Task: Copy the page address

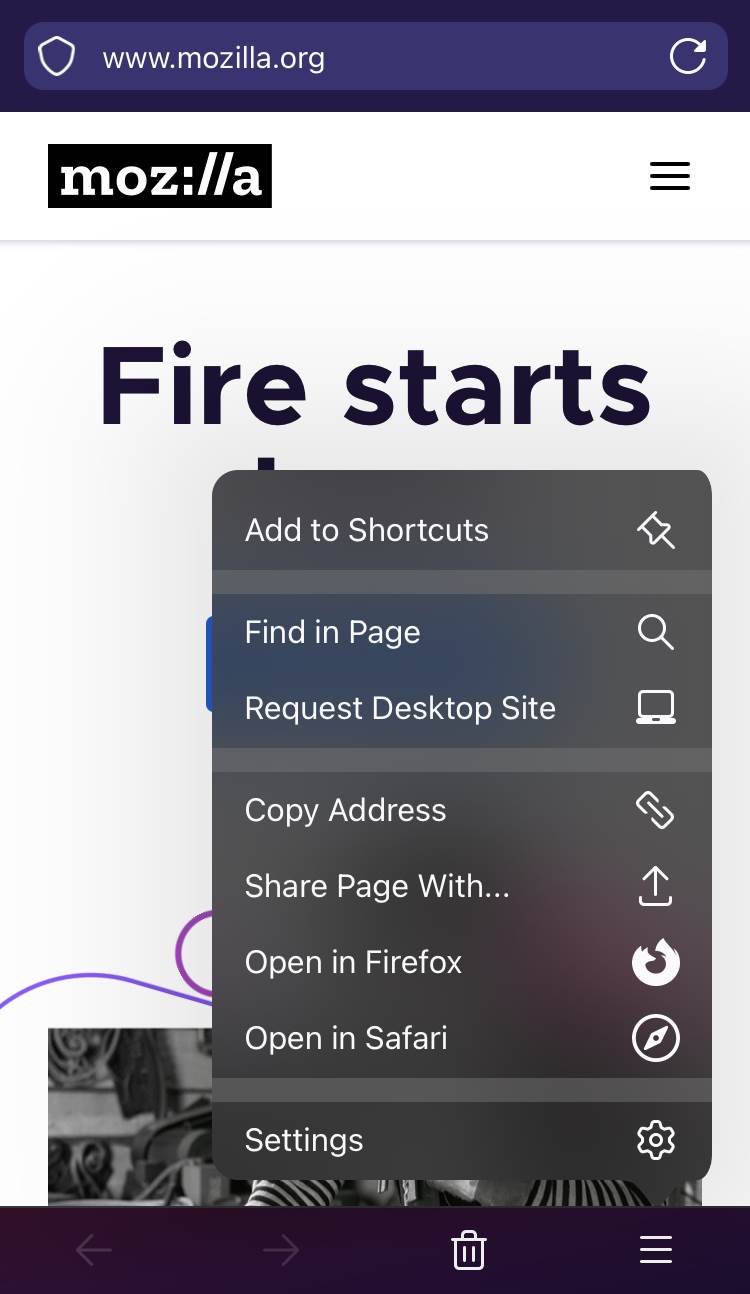Action: 461,810
